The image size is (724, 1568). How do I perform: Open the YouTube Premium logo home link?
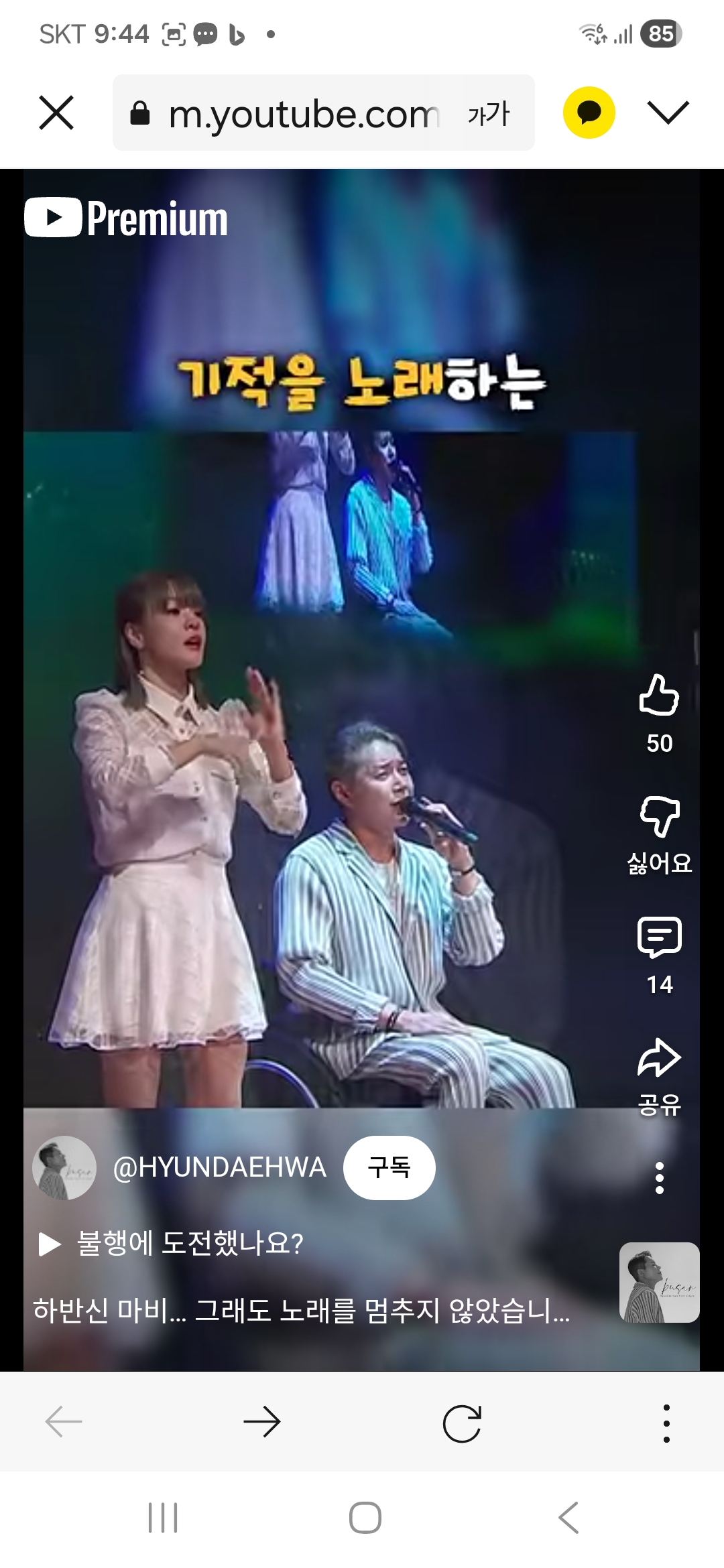click(126, 218)
